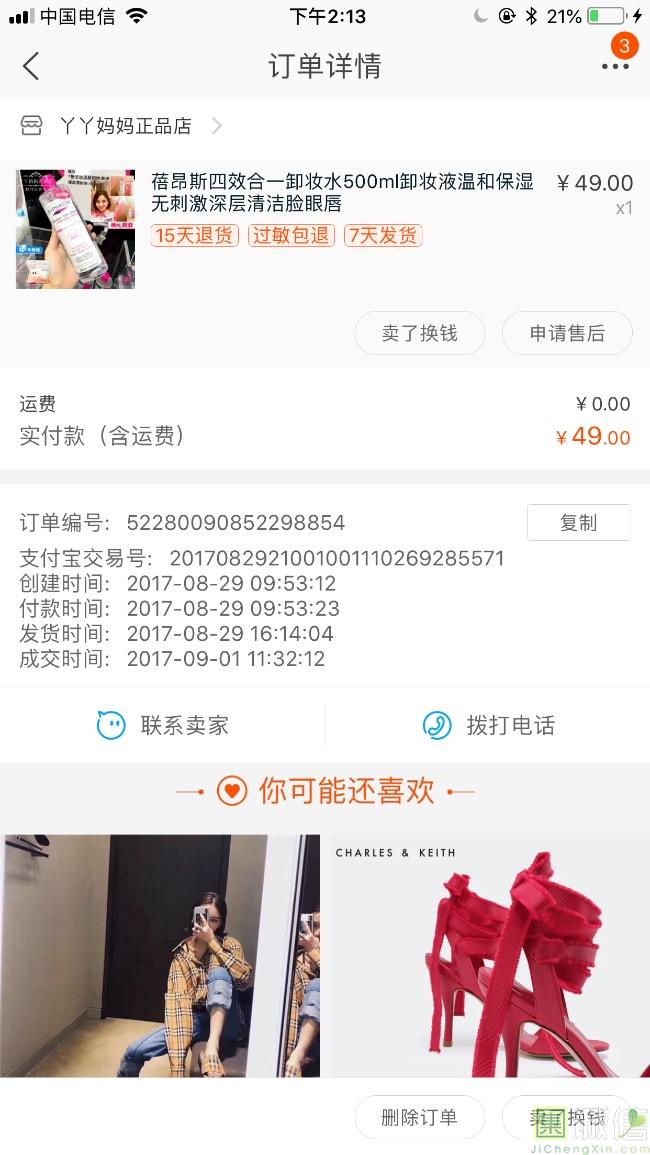The height and width of the screenshot is (1155, 650).
Task: Contact the seller via 联系卖家
Action: coord(163,725)
